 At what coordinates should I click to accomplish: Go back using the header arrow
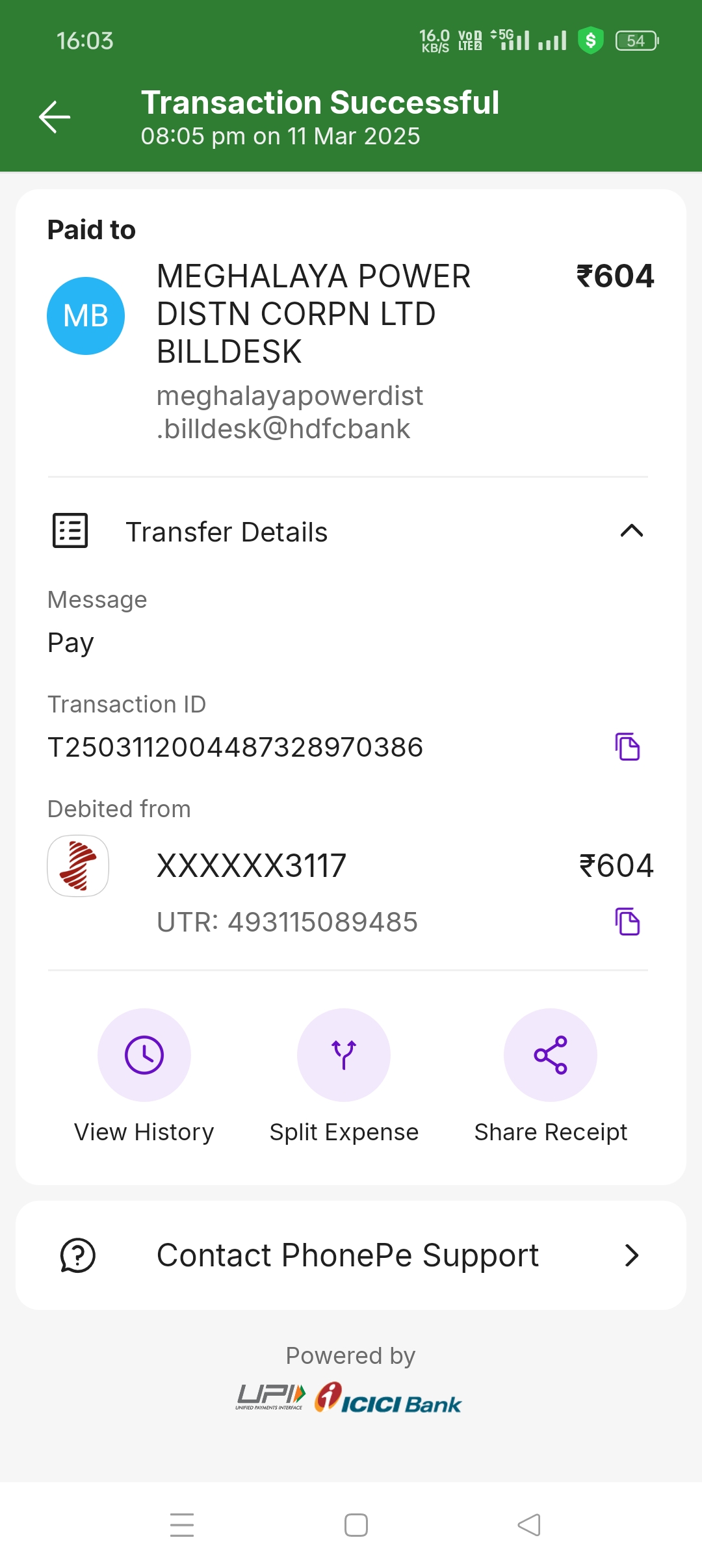point(55,117)
